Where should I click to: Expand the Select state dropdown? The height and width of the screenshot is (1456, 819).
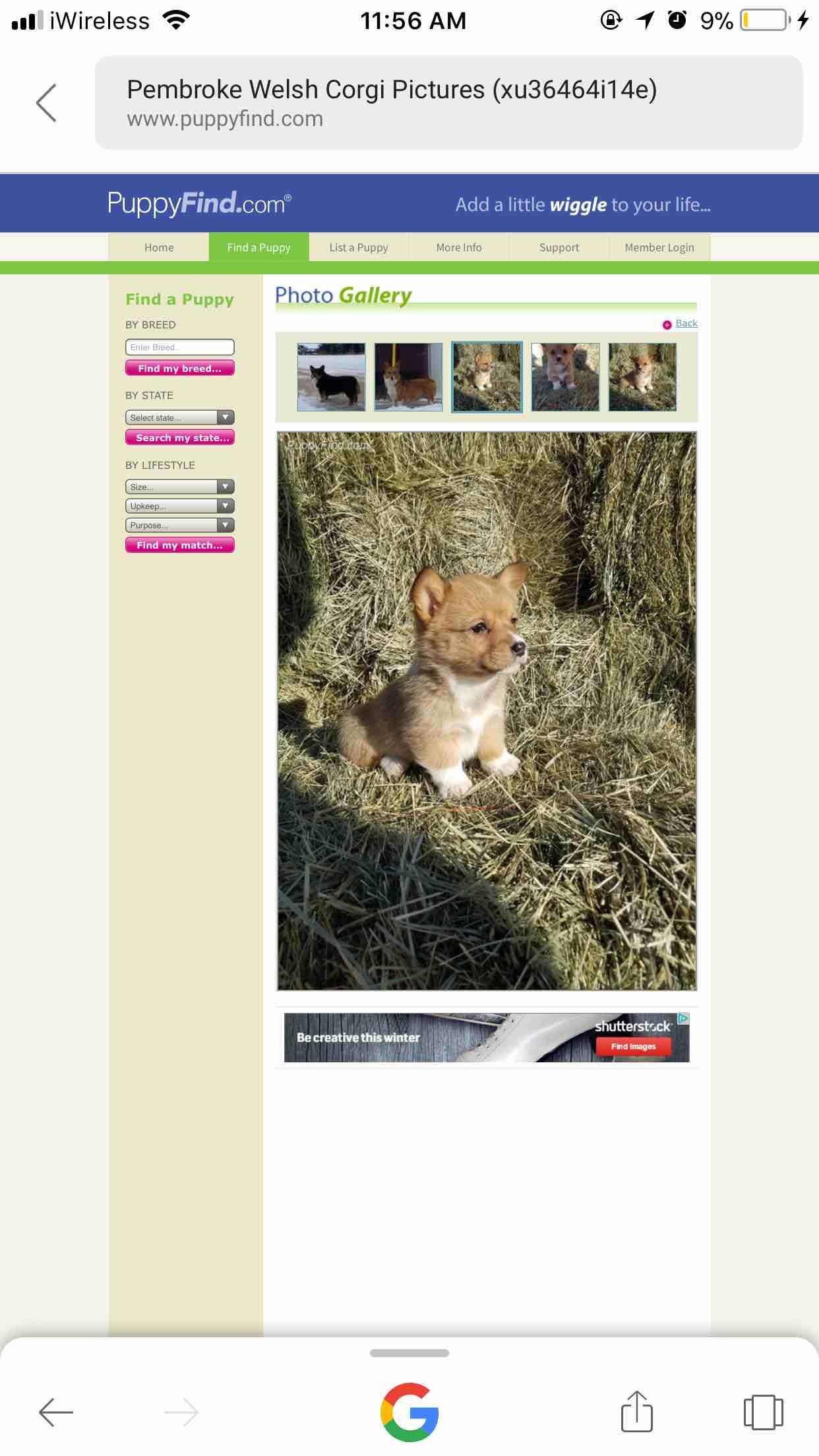pos(179,417)
